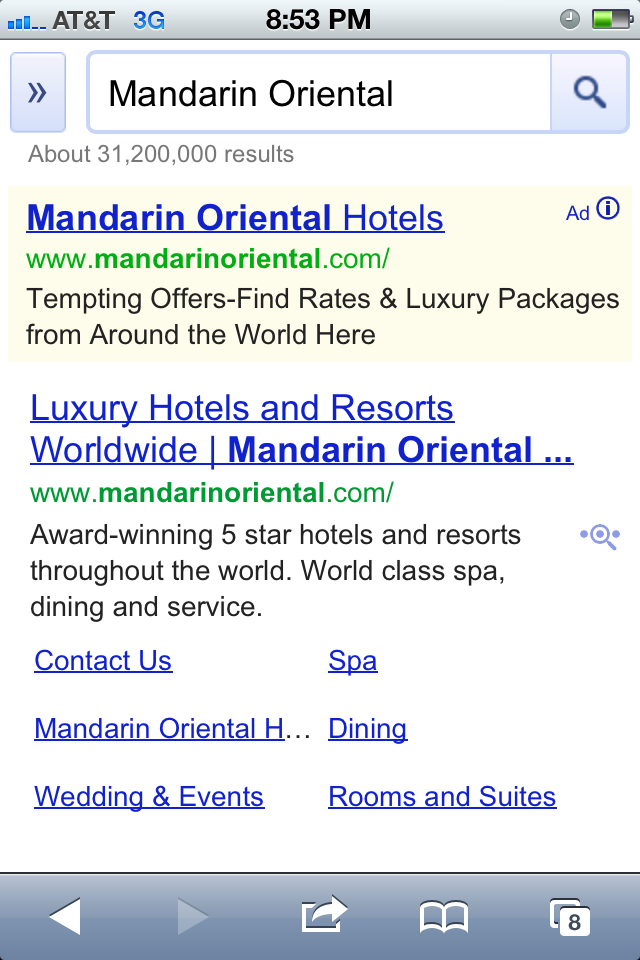This screenshot has height=960, width=640.
Task: Preview the result with the magnifier icon
Action: tap(600, 536)
